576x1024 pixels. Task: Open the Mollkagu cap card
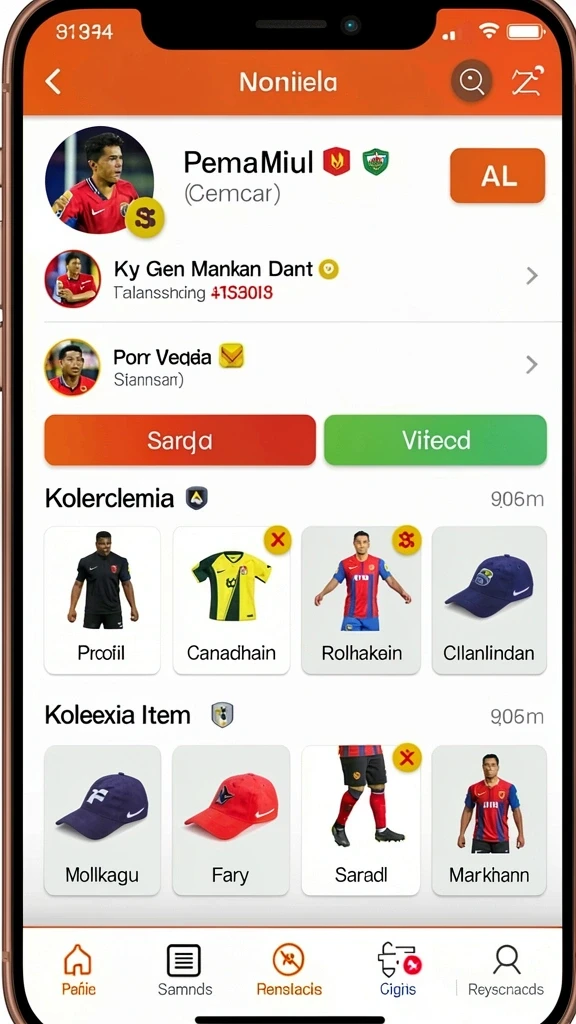coord(102,820)
